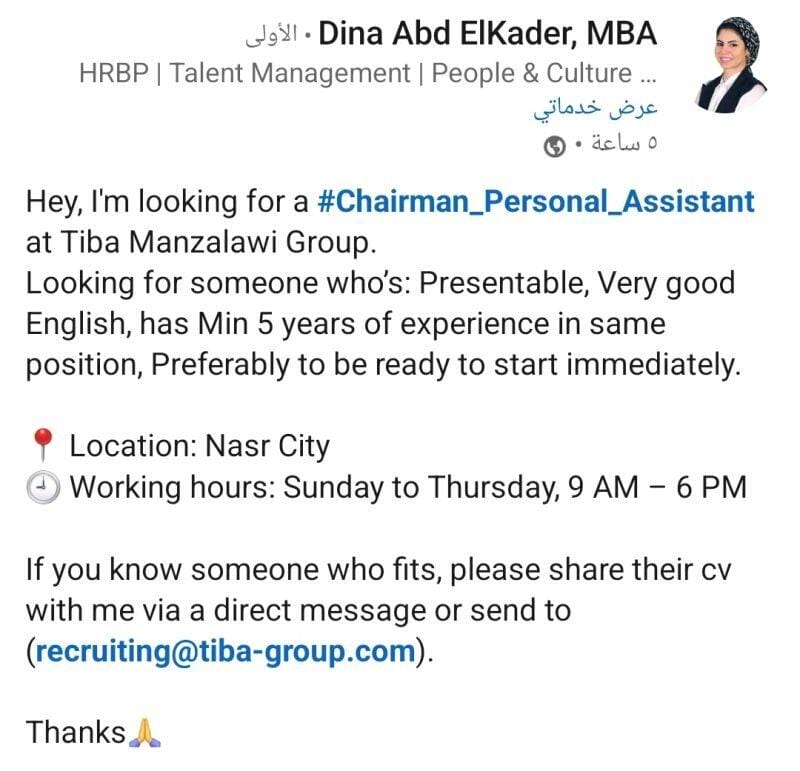The image size is (800, 771).
Task: Open the #Chairman_Personal_Assistant hashtag
Action: 535,201
